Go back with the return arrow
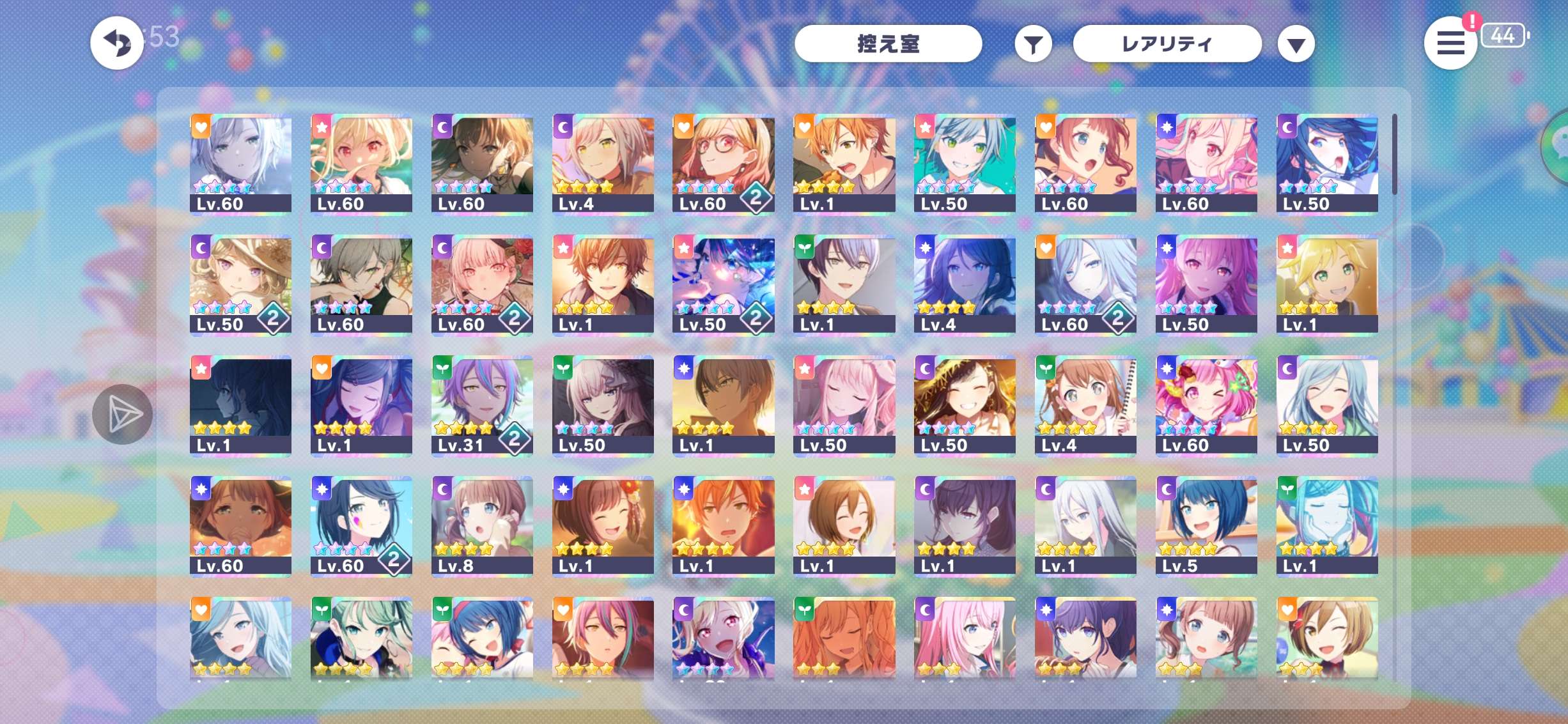This screenshot has height=724, width=1568. pyautogui.click(x=116, y=43)
